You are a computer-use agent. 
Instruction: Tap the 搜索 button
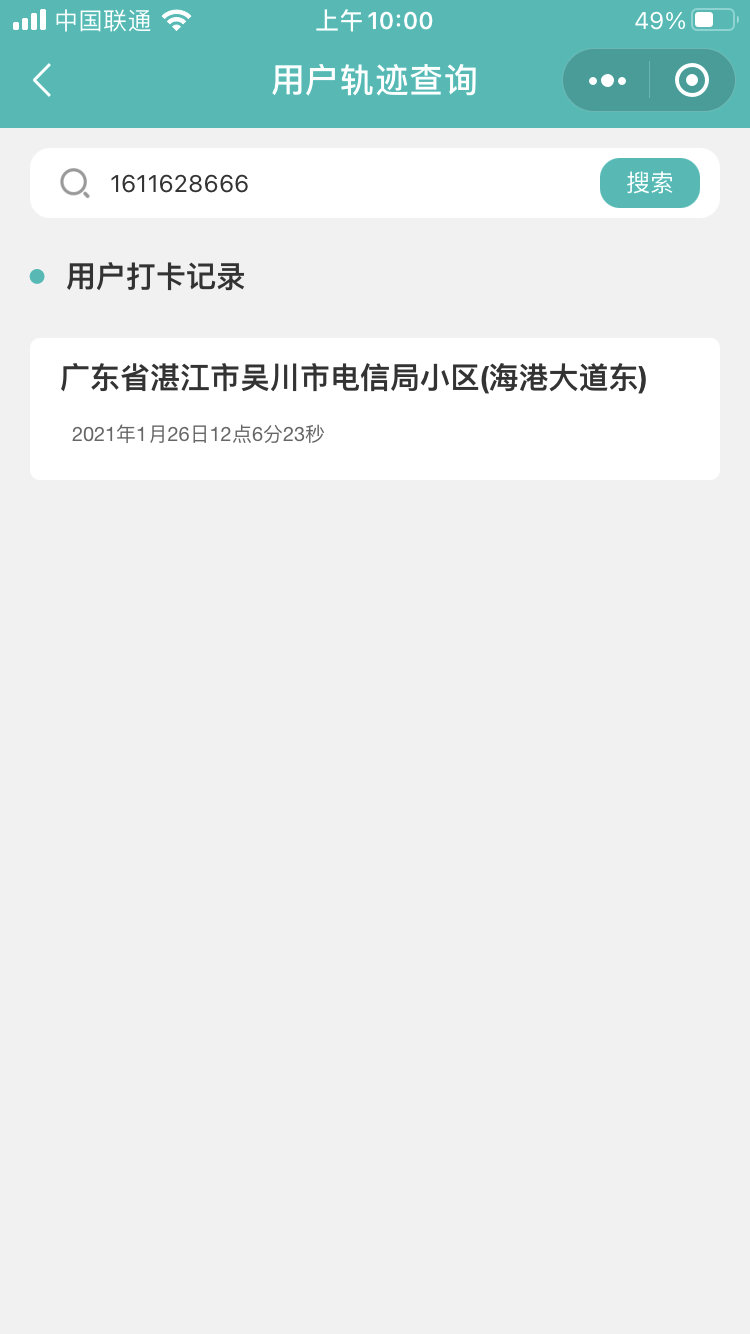[649, 183]
